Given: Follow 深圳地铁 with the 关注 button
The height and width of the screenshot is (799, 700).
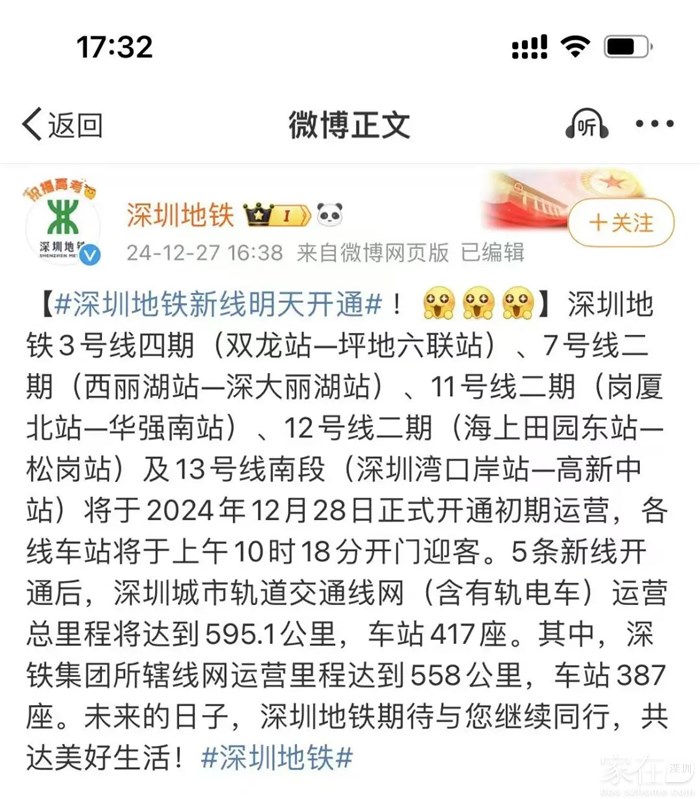Looking at the screenshot, I should click(x=620, y=222).
